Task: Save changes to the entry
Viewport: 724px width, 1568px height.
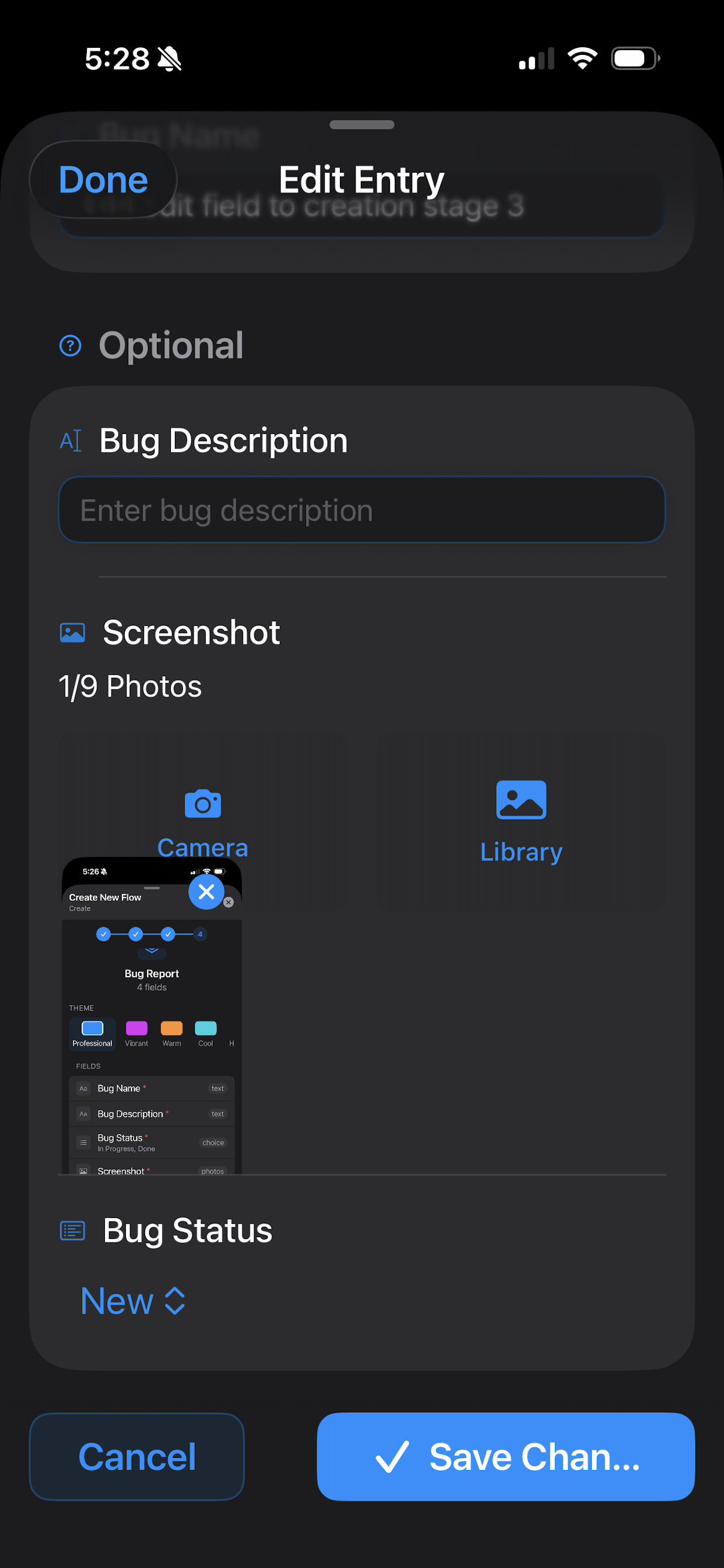Action: pyautogui.click(x=505, y=1457)
